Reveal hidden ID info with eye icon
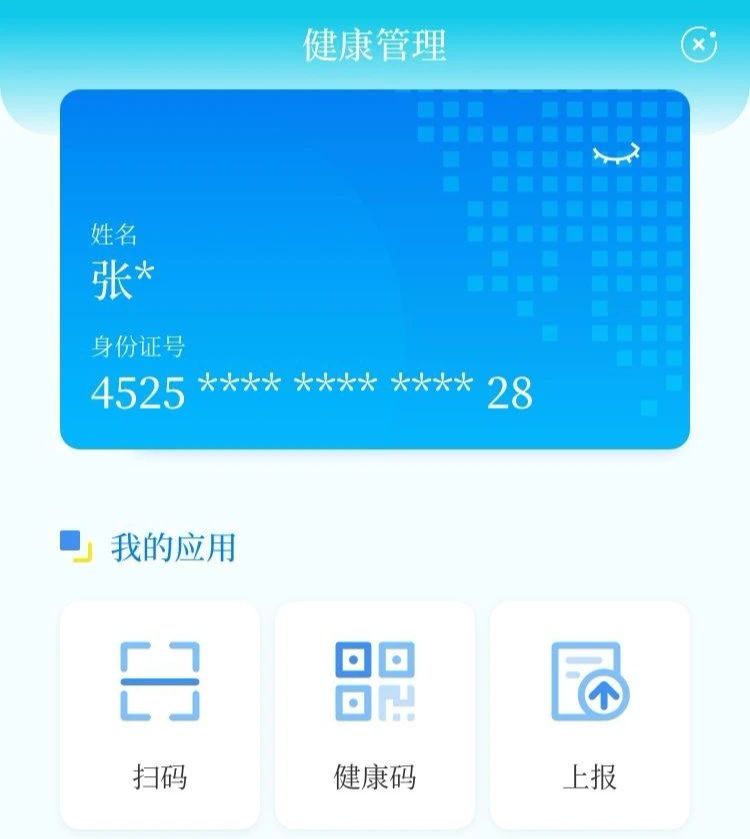This screenshot has width=750, height=839. pyautogui.click(x=615, y=155)
